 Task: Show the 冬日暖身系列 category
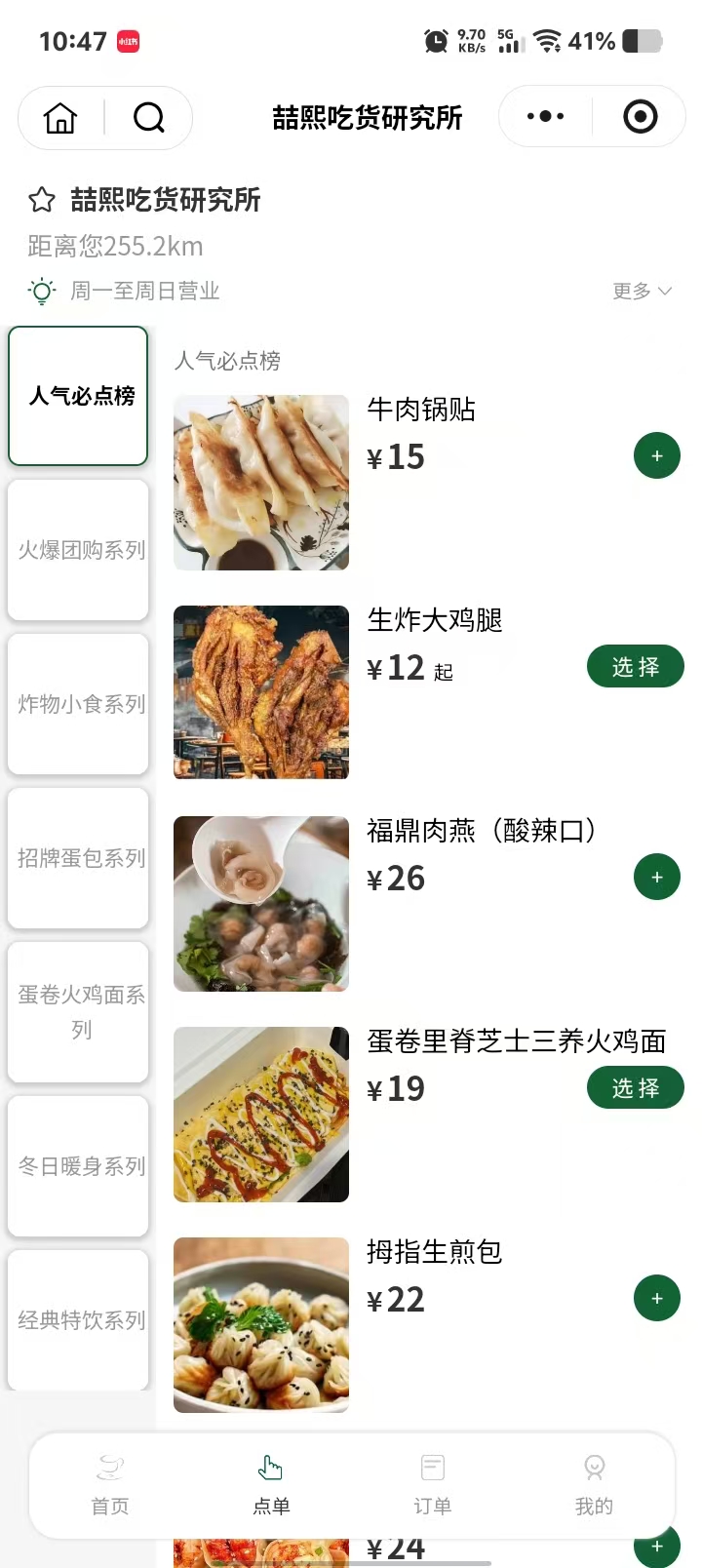point(79,1166)
